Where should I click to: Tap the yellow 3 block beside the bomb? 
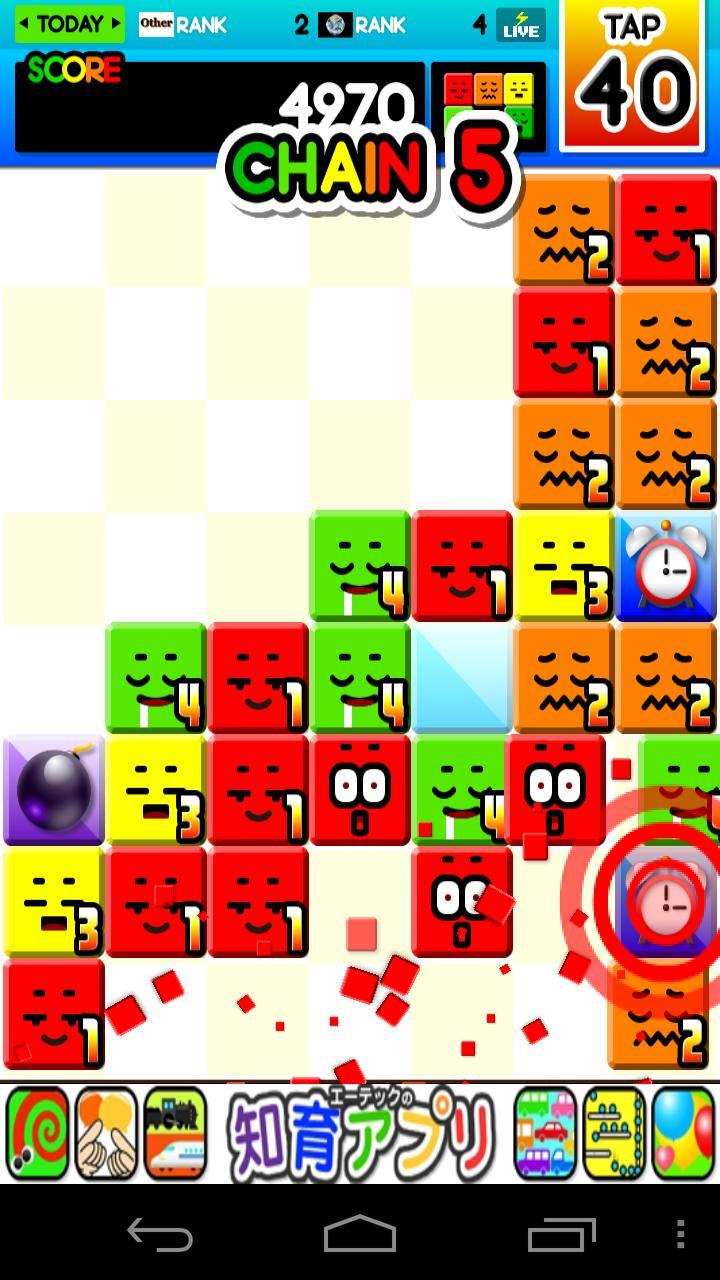[156, 790]
